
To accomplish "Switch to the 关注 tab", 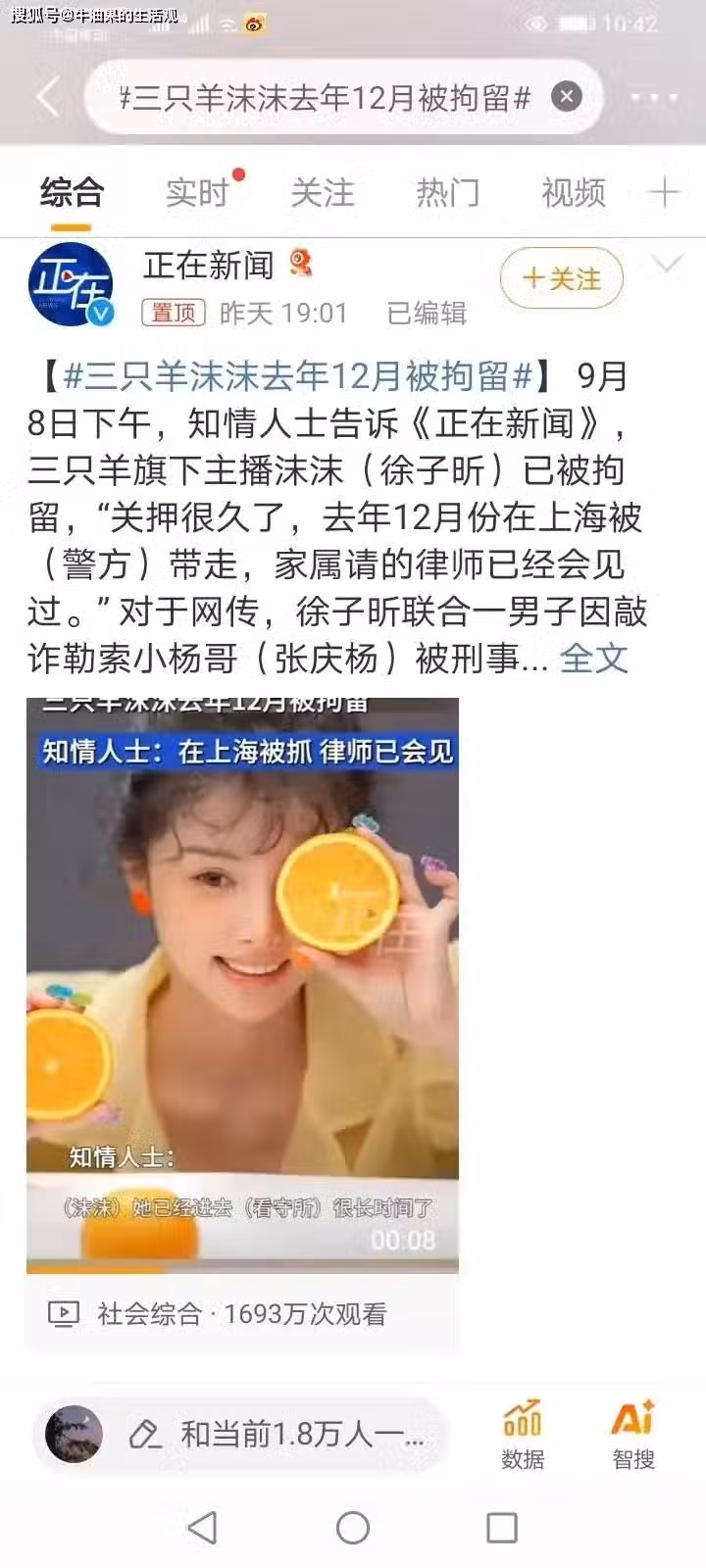I will click(322, 192).
